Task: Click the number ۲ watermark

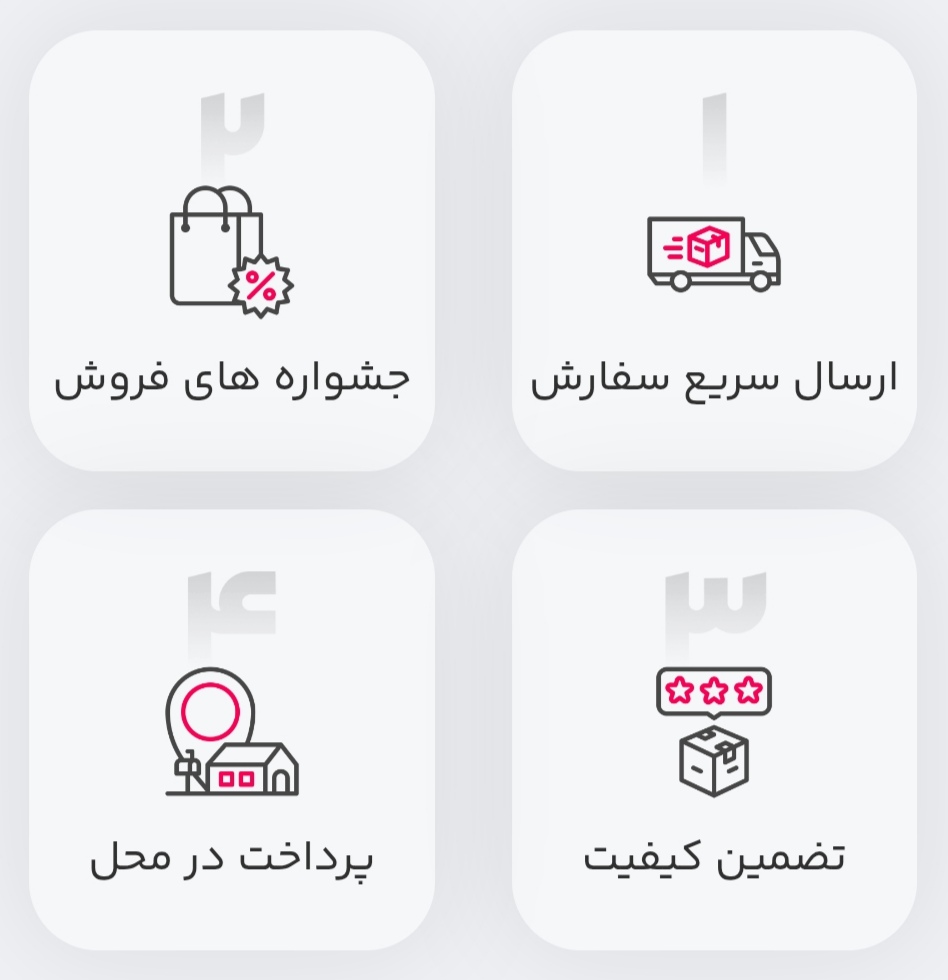Action: 234,125
